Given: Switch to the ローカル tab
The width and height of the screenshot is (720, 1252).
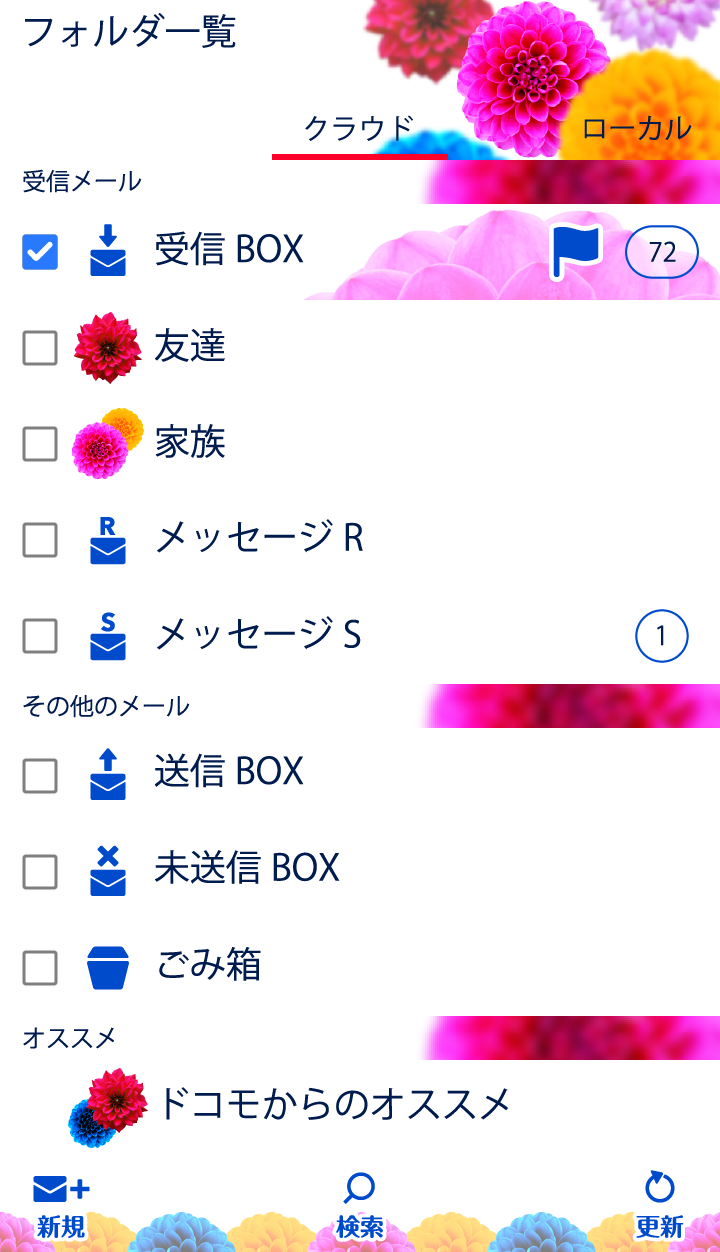Looking at the screenshot, I should click(636, 128).
